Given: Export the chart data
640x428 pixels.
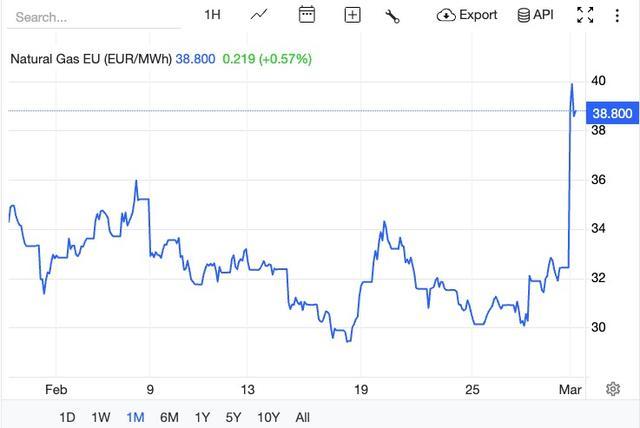Looking at the screenshot, I should [x=467, y=15].
